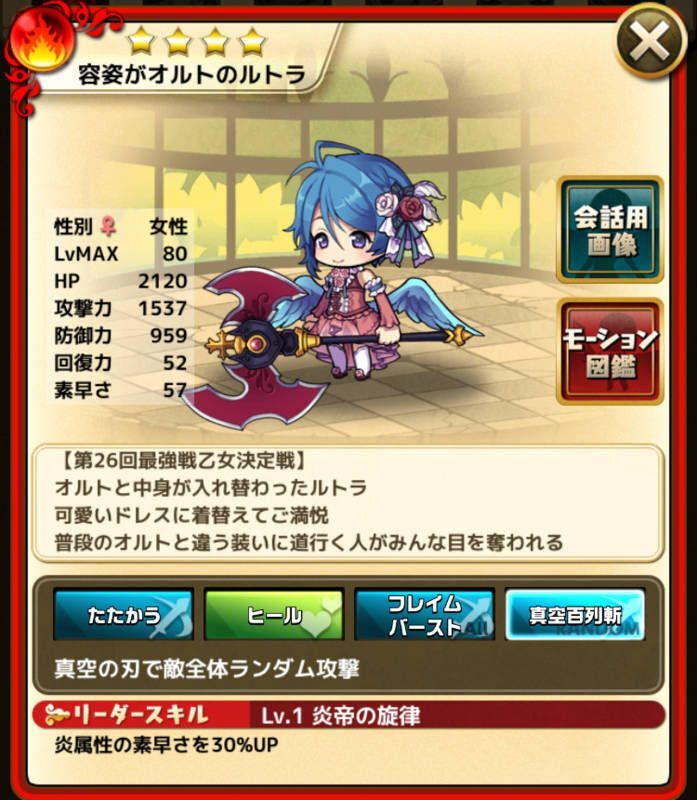Screen dimensions: 697x800
Task: Open the モーション図鑑 motion gallery
Action: pos(610,352)
